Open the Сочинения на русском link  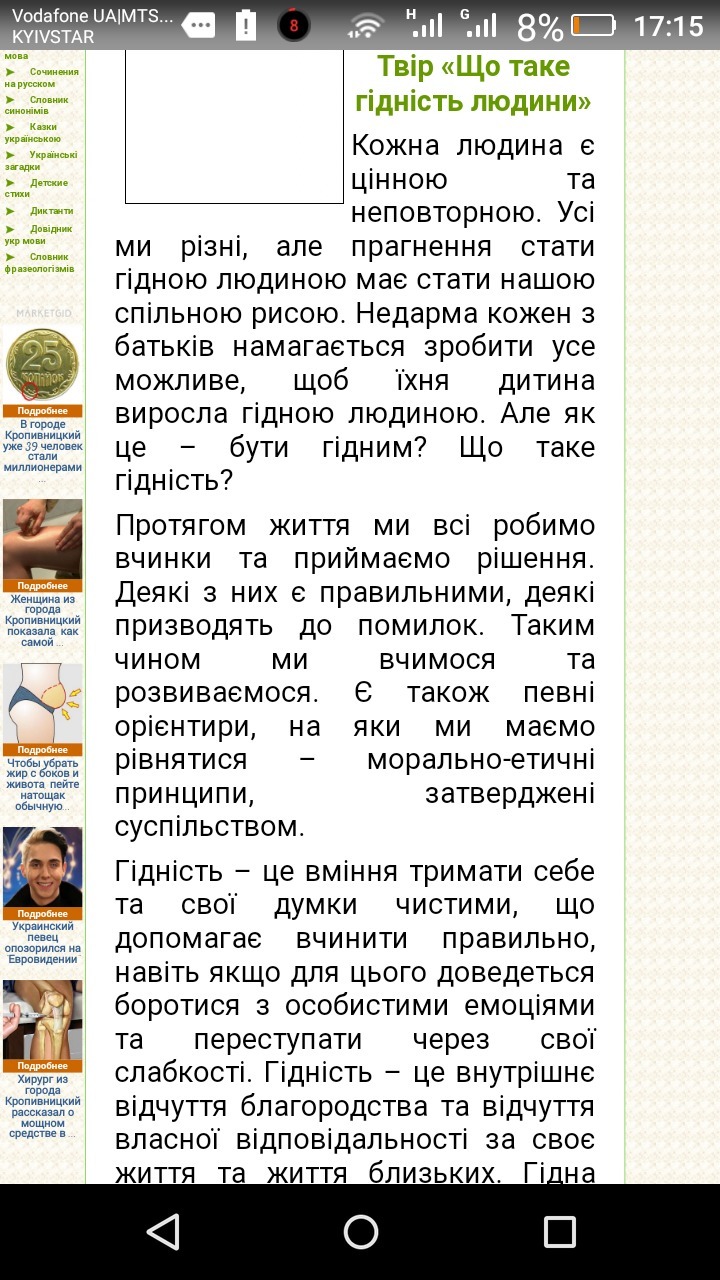(46, 78)
